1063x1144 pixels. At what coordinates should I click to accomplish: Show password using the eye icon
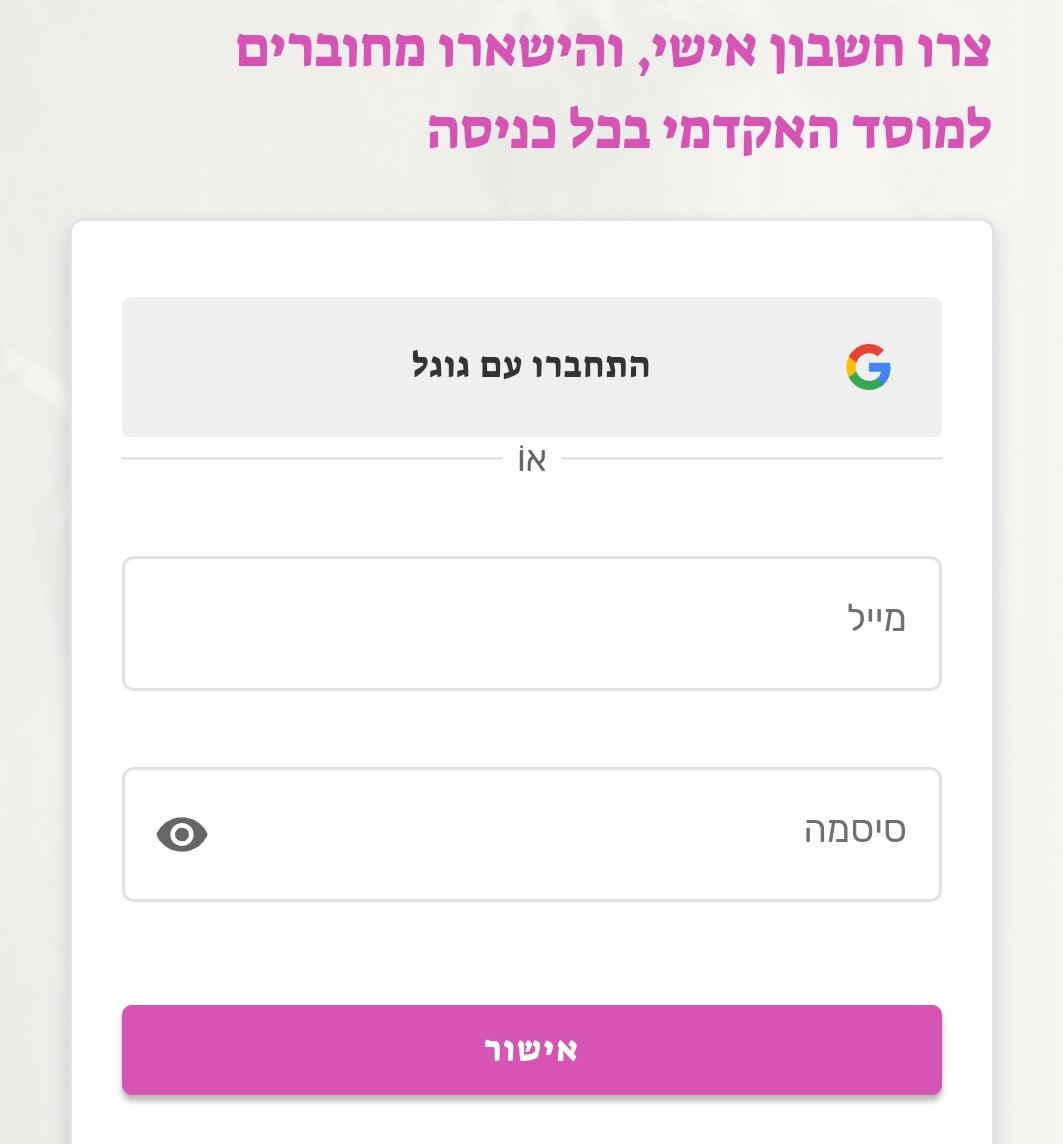point(182,834)
